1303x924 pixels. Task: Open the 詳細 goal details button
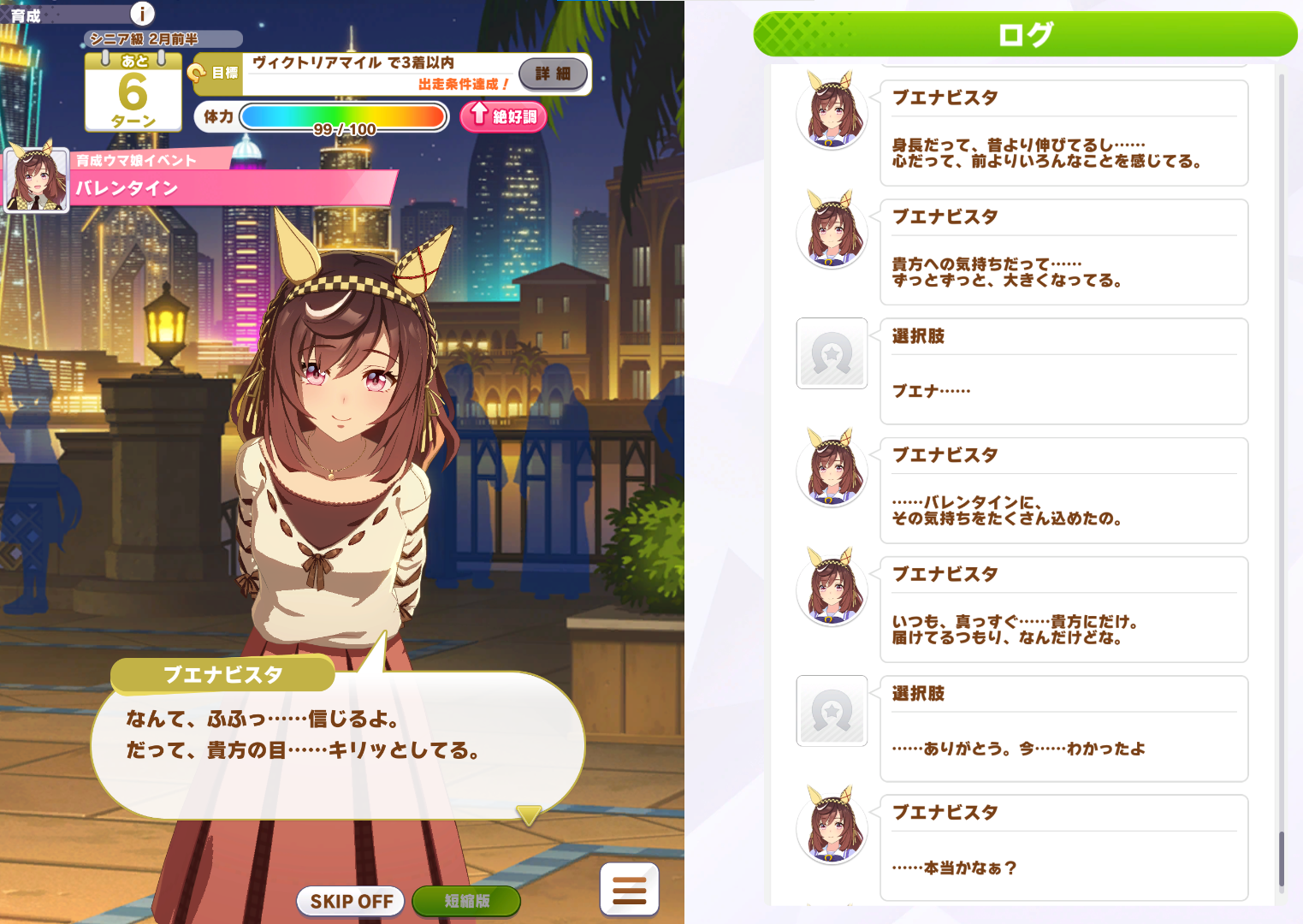(553, 74)
